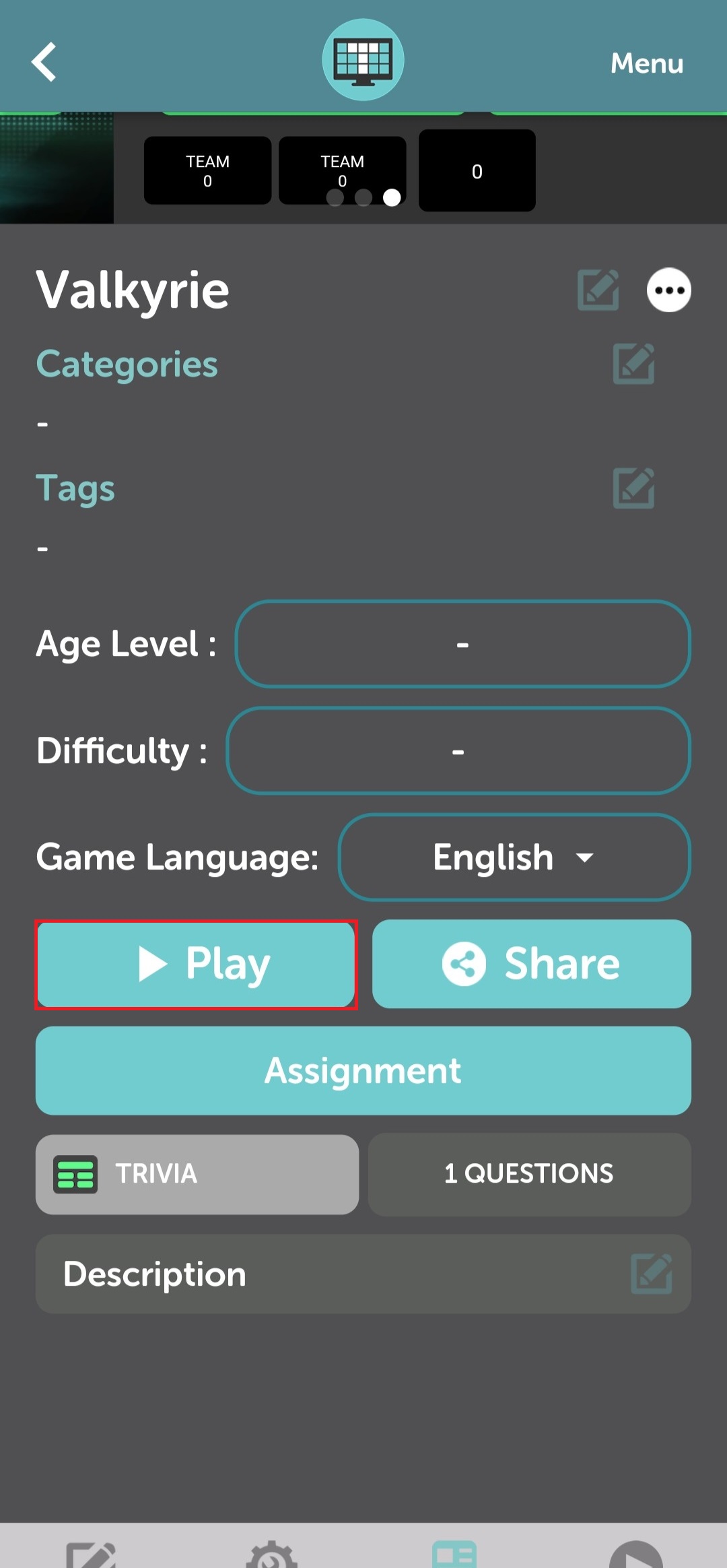Open the Assignment button
Viewport: 727px width, 1568px height.
363,1070
